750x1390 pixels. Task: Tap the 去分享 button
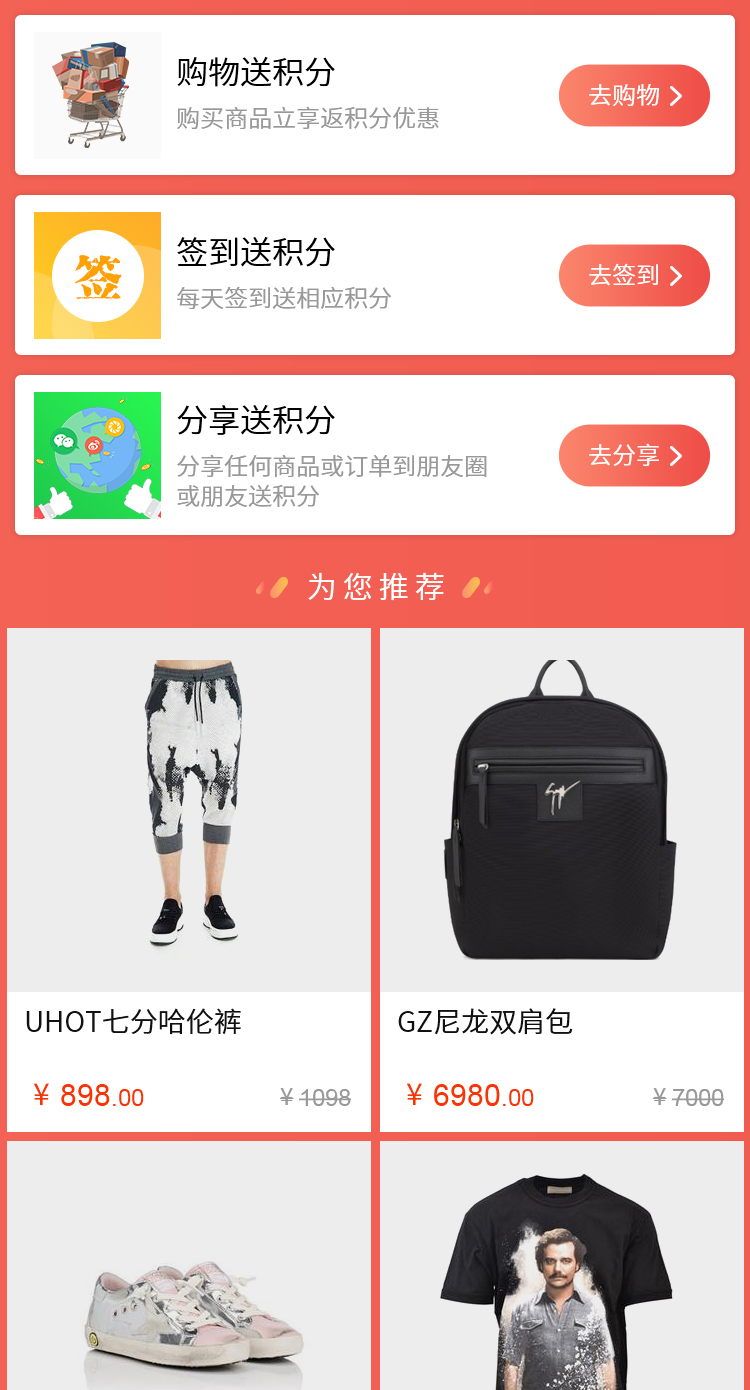tap(634, 456)
